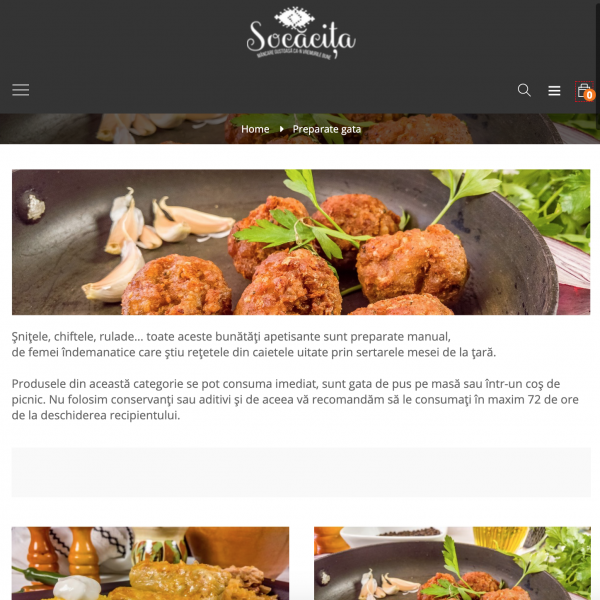Open the hamburger navigation menu
This screenshot has width=600, height=600.
[x=20, y=90]
